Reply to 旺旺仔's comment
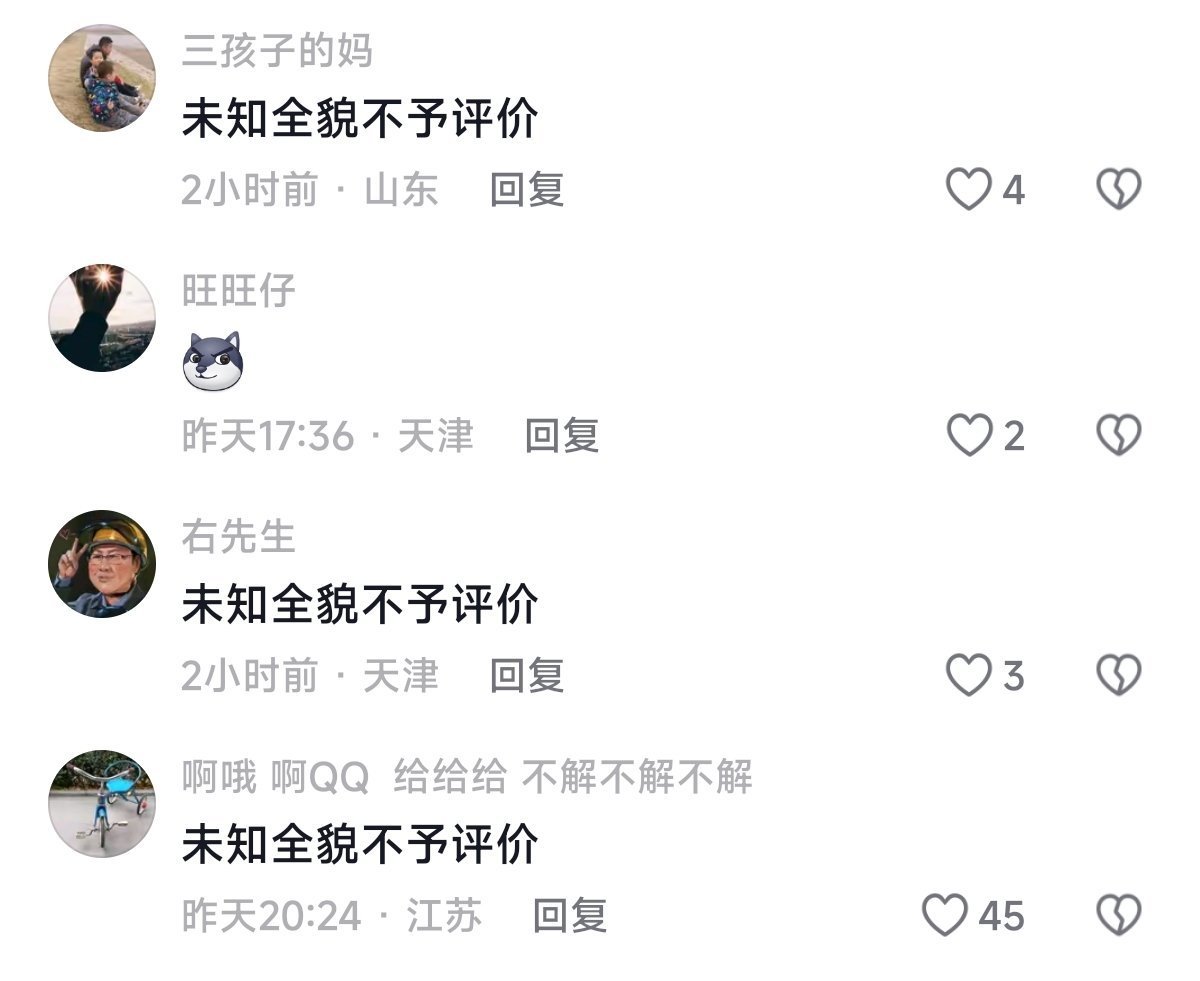Image resolution: width=1200 pixels, height=981 pixels. pos(562,435)
